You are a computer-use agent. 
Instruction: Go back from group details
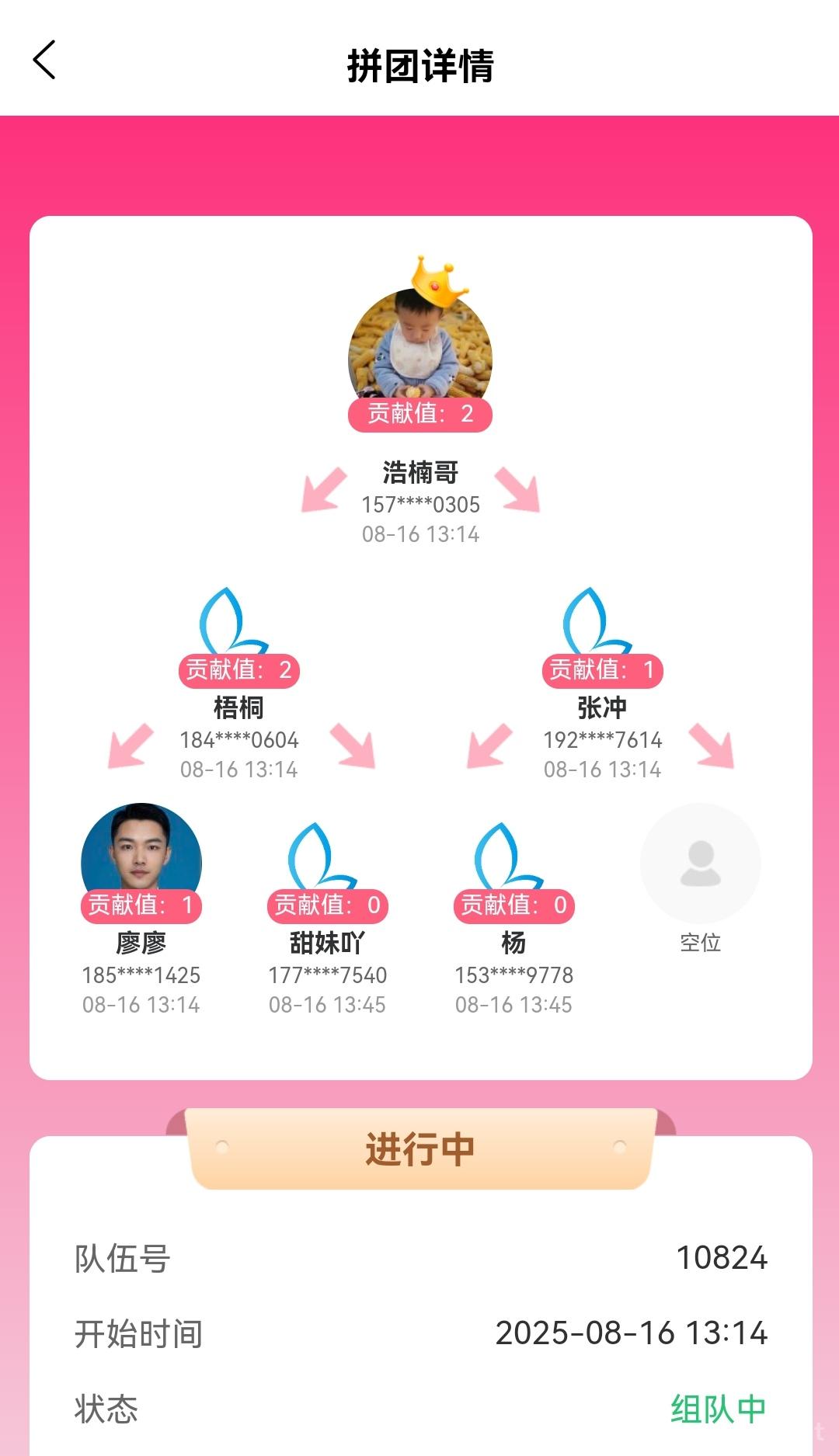(44, 61)
